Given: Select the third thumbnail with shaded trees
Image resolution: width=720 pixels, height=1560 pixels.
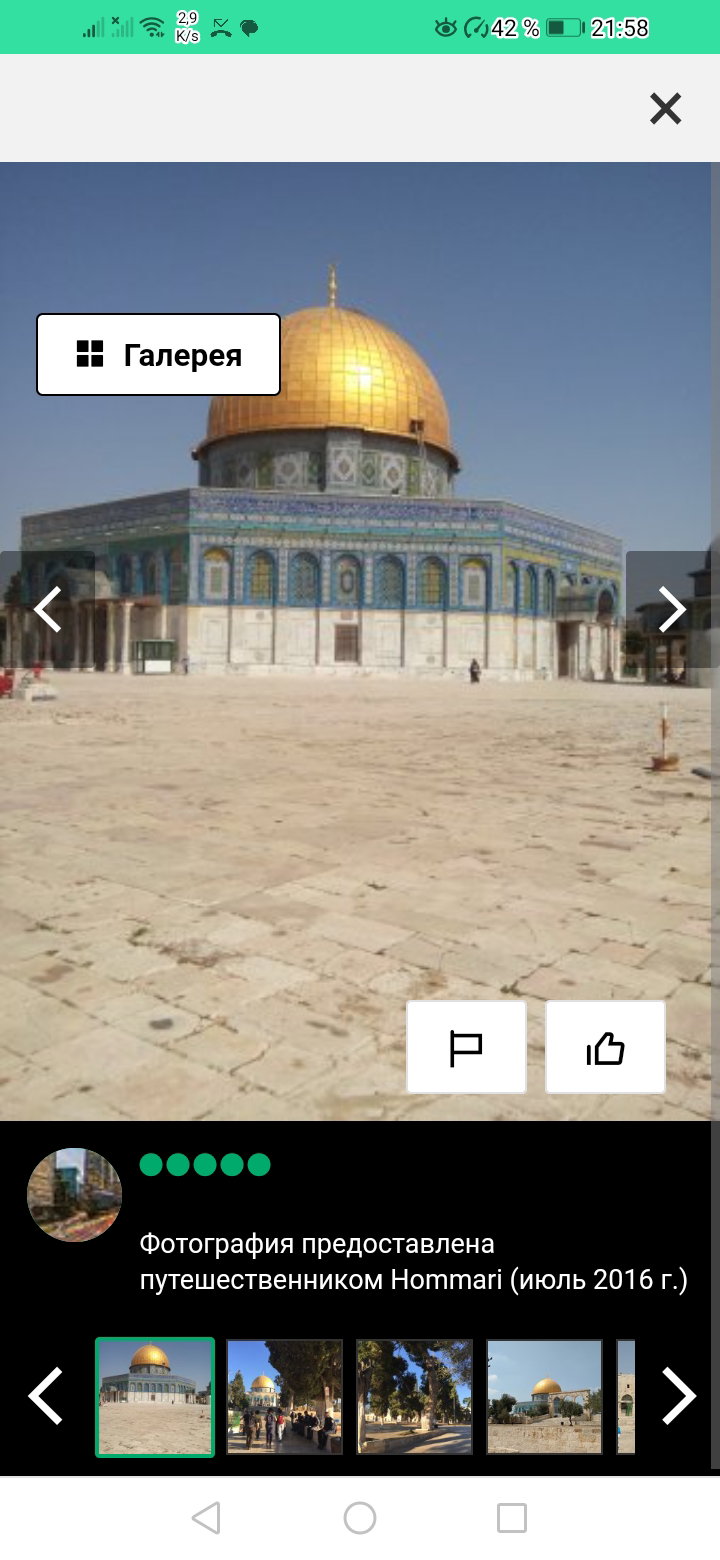Looking at the screenshot, I should coord(414,1397).
